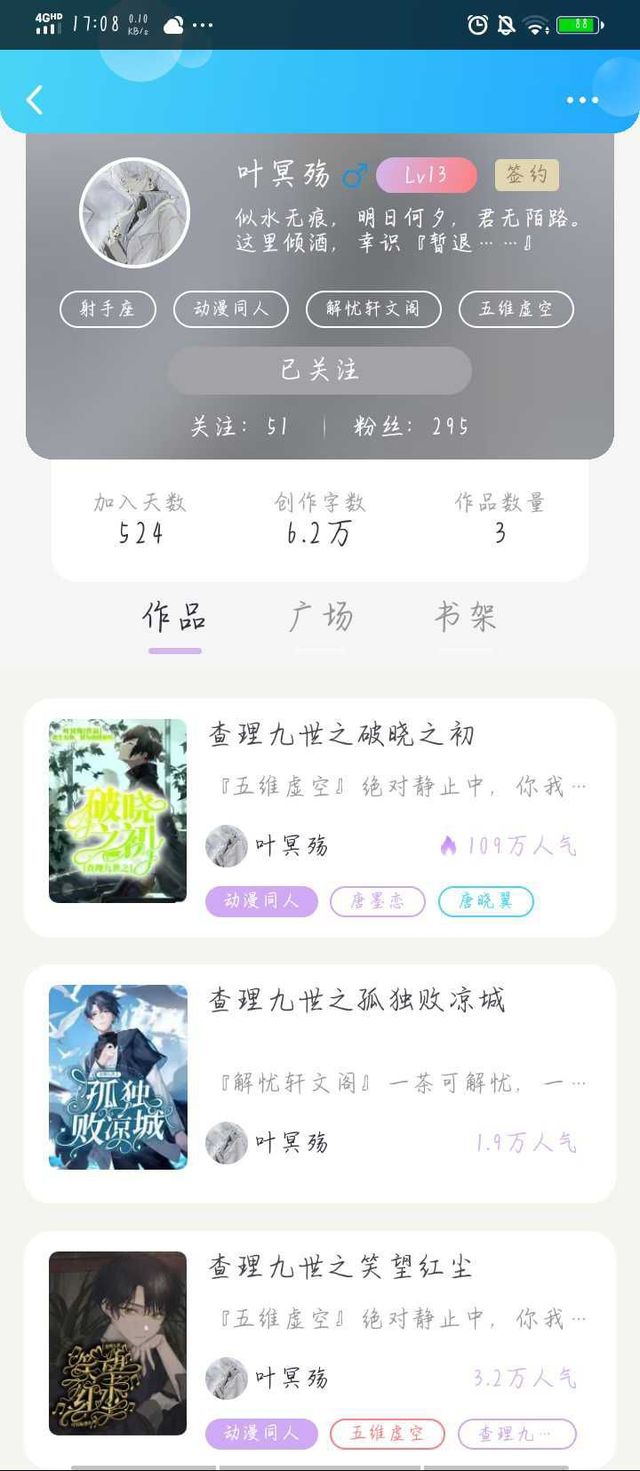View the 粉丝: 295 followers list
640x1471 pixels.
click(x=410, y=427)
